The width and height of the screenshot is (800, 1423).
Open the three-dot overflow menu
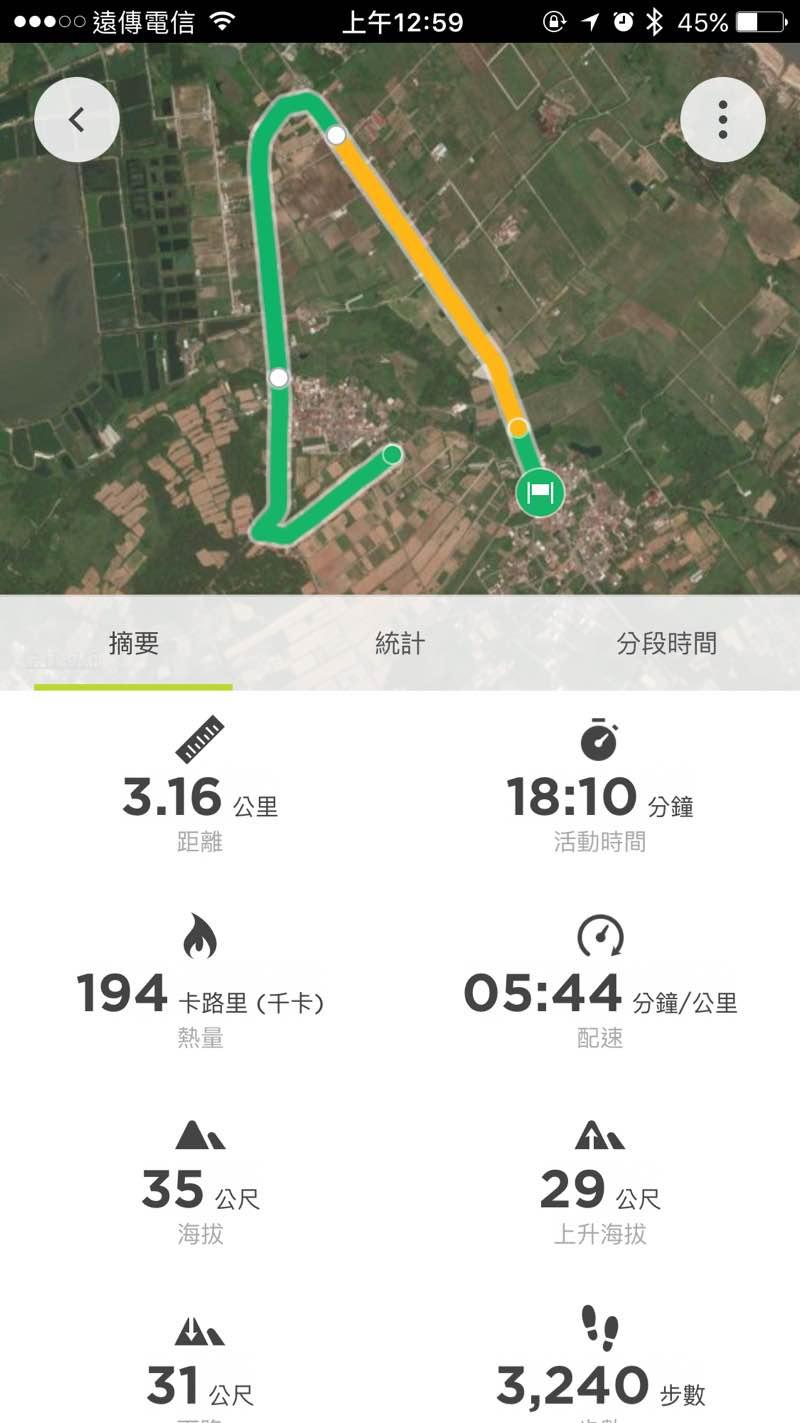722,120
